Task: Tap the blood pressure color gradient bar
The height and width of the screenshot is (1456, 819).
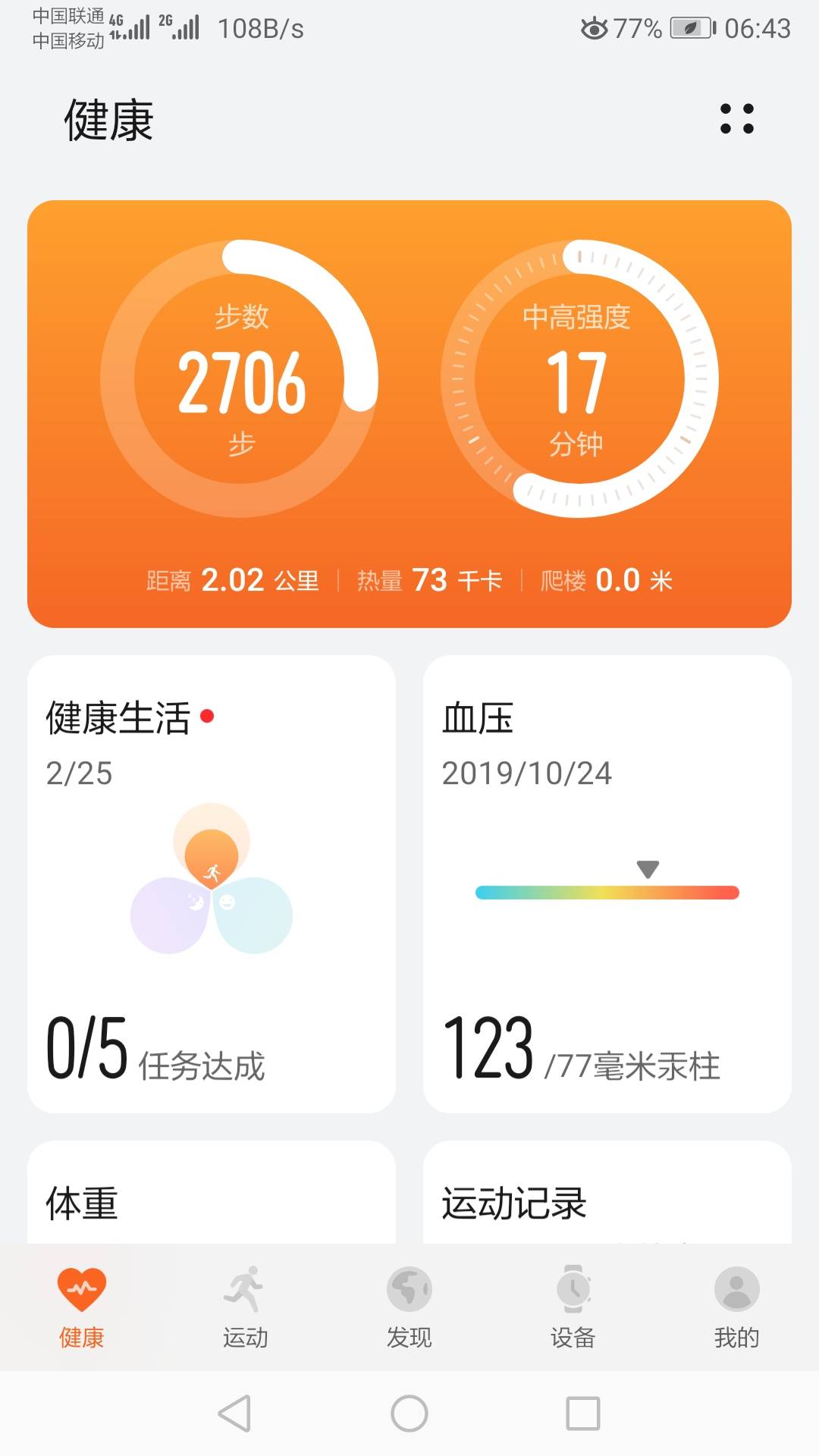Action: click(x=607, y=893)
